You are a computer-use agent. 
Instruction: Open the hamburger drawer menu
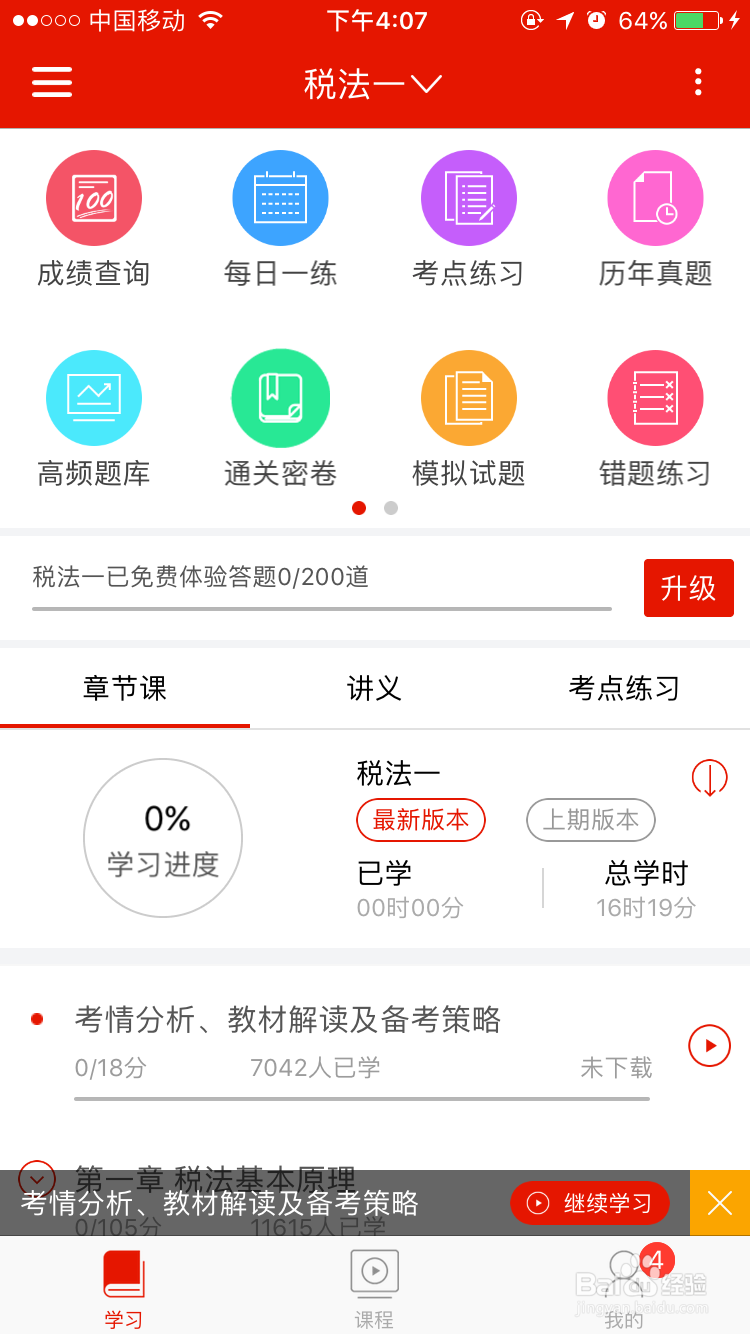tap(52, 82)
